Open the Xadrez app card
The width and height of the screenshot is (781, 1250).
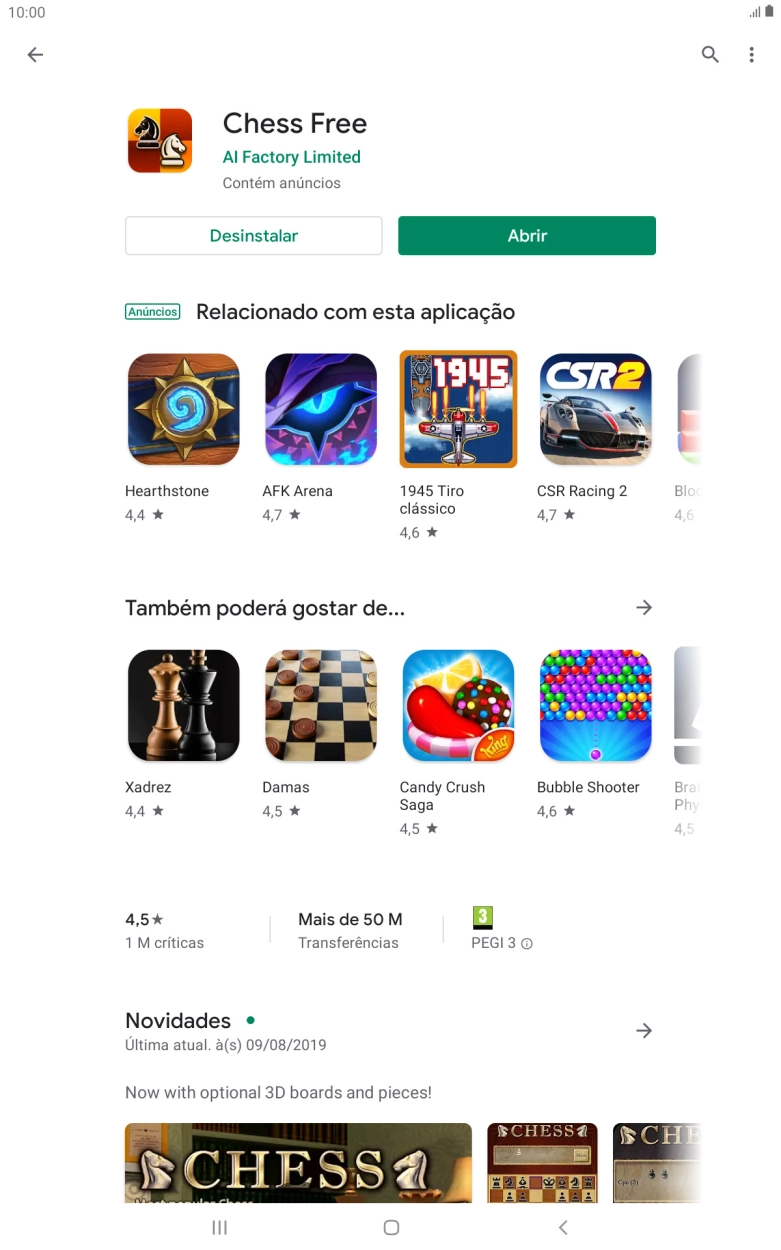point(183,705)
